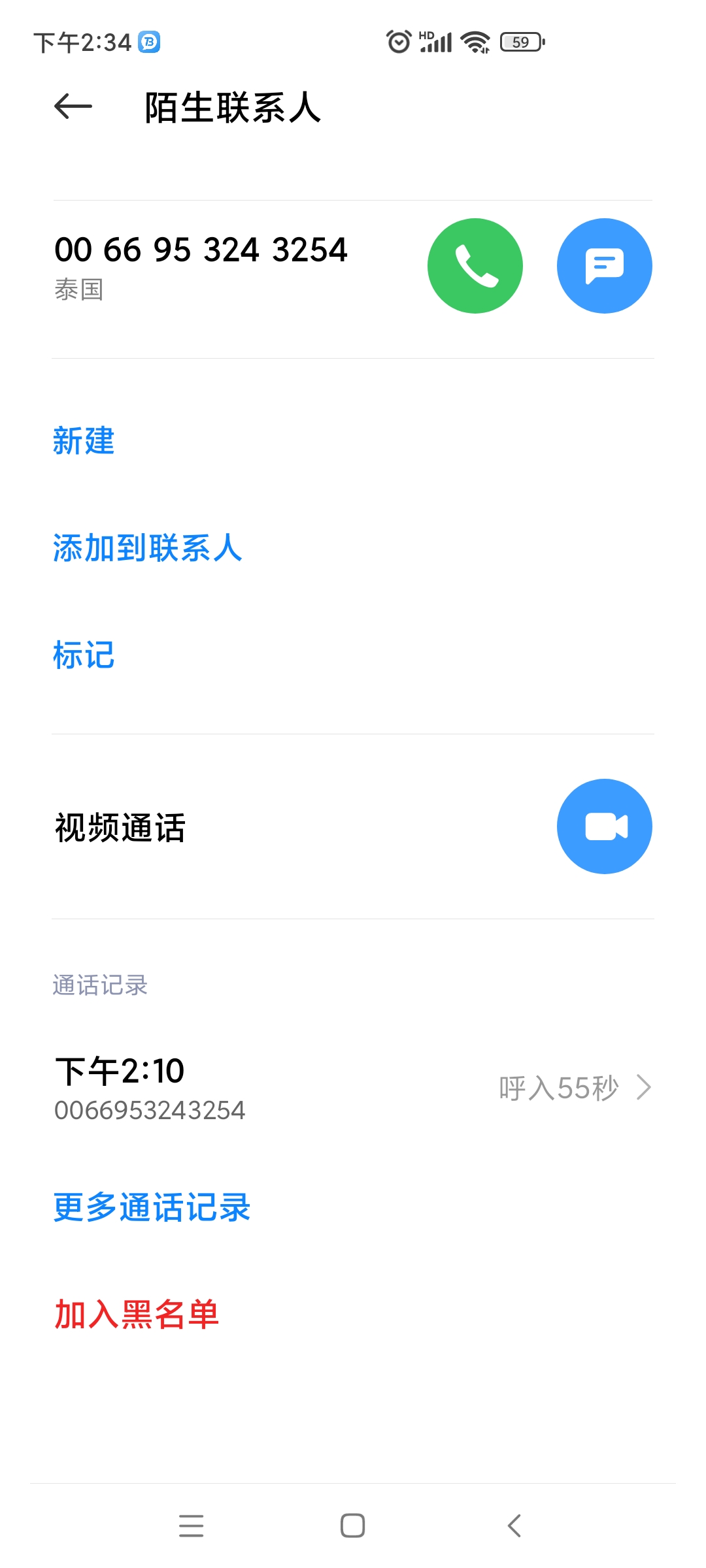
Task: Choose 添加到联系人
Action: click(148, 548)
